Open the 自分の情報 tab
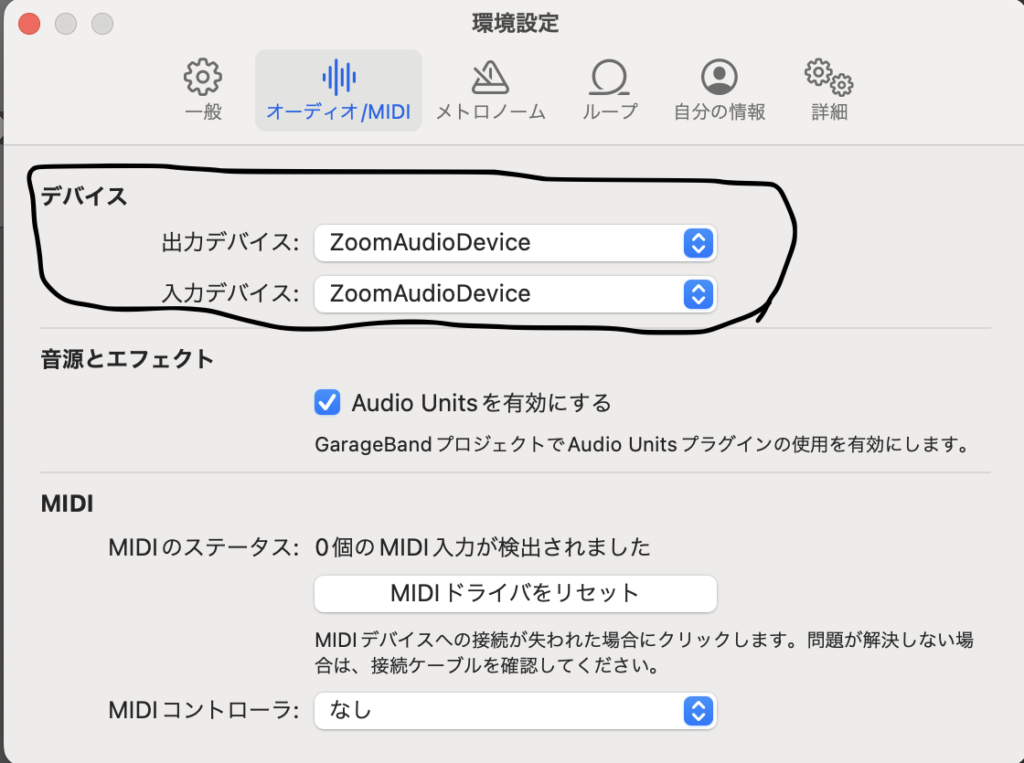This screenshot has width=1024, height=763. coord(719,90)
